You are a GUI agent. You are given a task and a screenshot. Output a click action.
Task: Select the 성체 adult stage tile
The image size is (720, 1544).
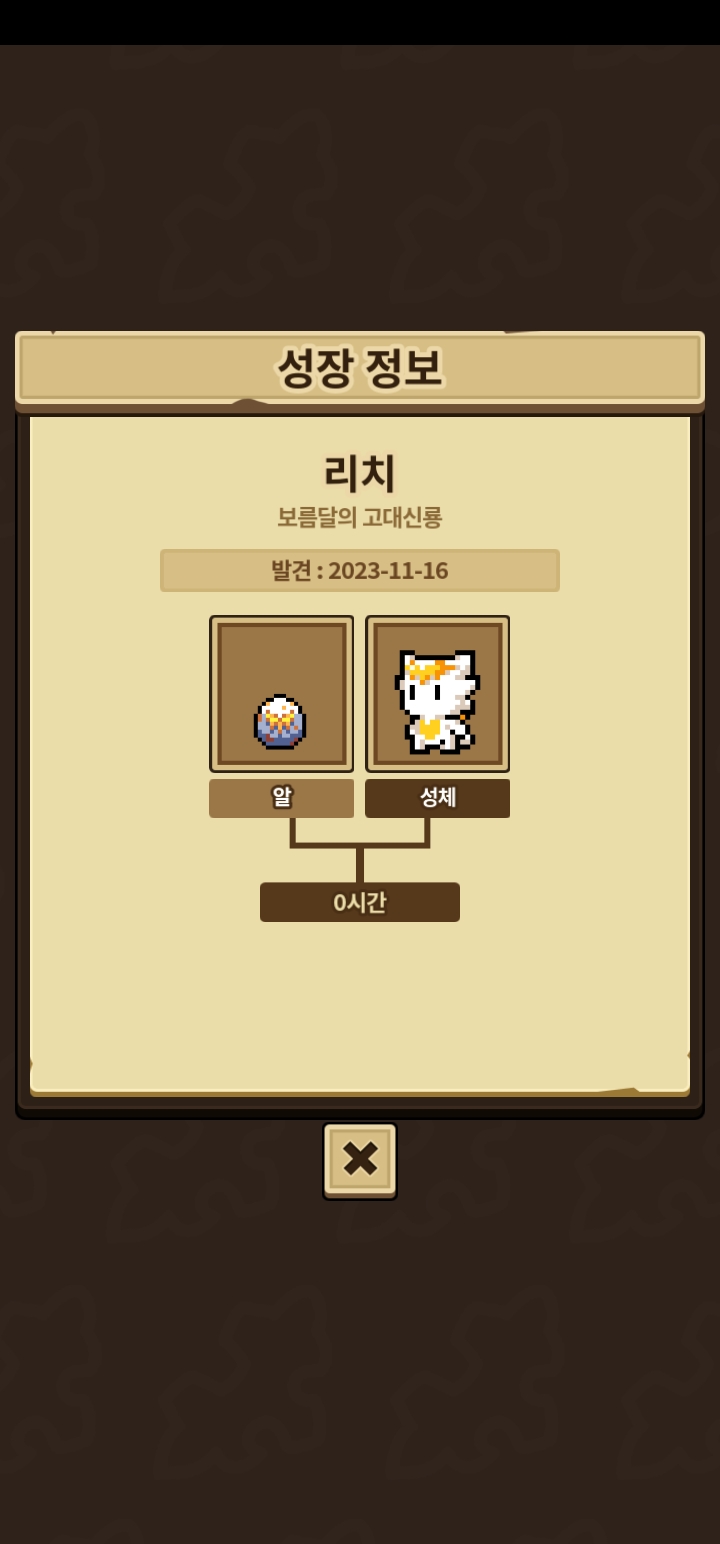(x=437, y=694)
